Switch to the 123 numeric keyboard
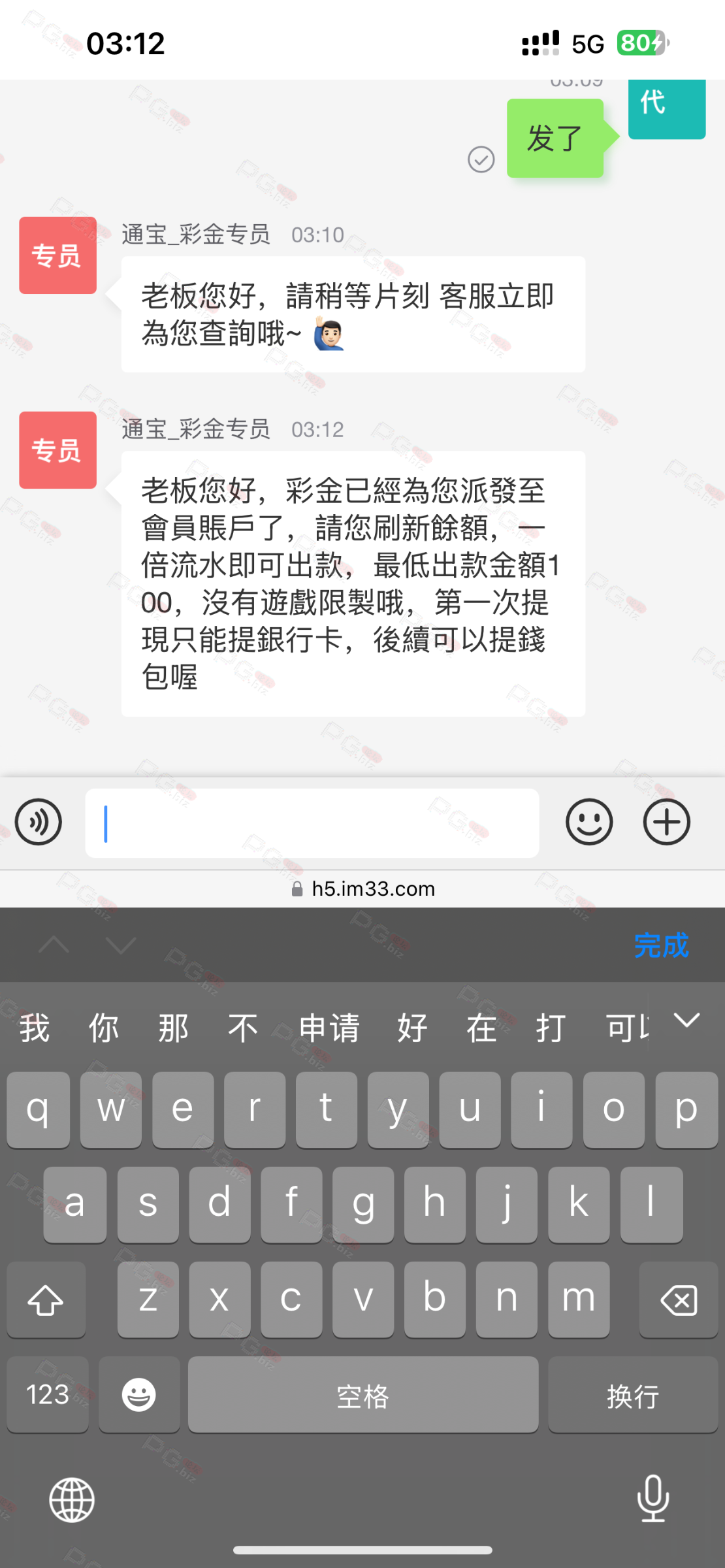The width and height of the screenshot is (725, 1568). pos(48,1395)
